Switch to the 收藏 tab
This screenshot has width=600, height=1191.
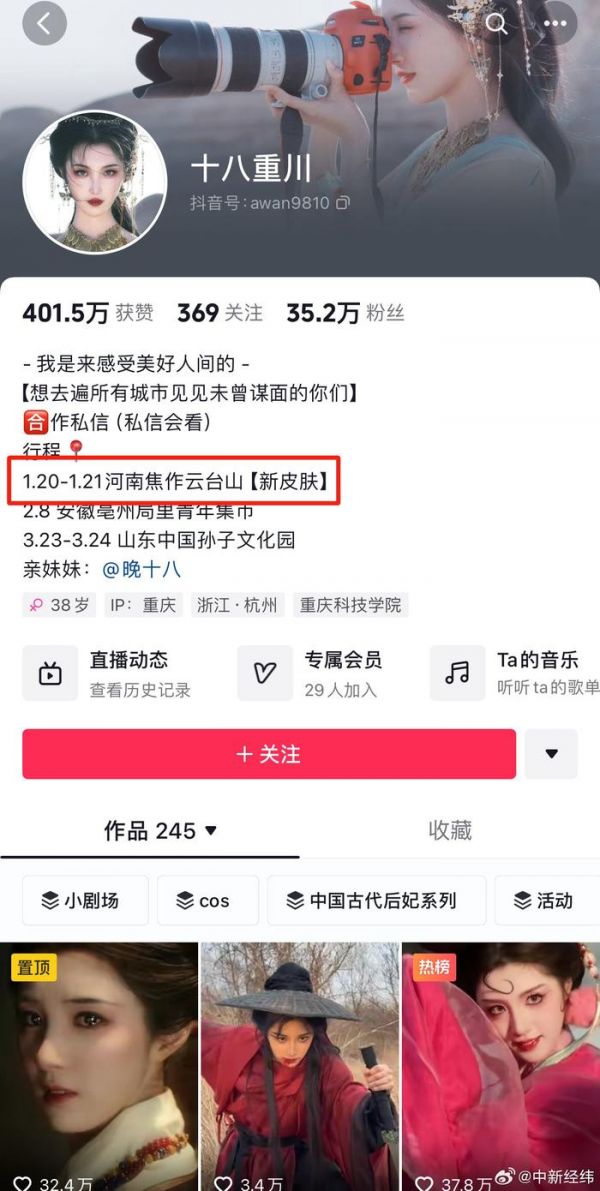click(449, 830)
